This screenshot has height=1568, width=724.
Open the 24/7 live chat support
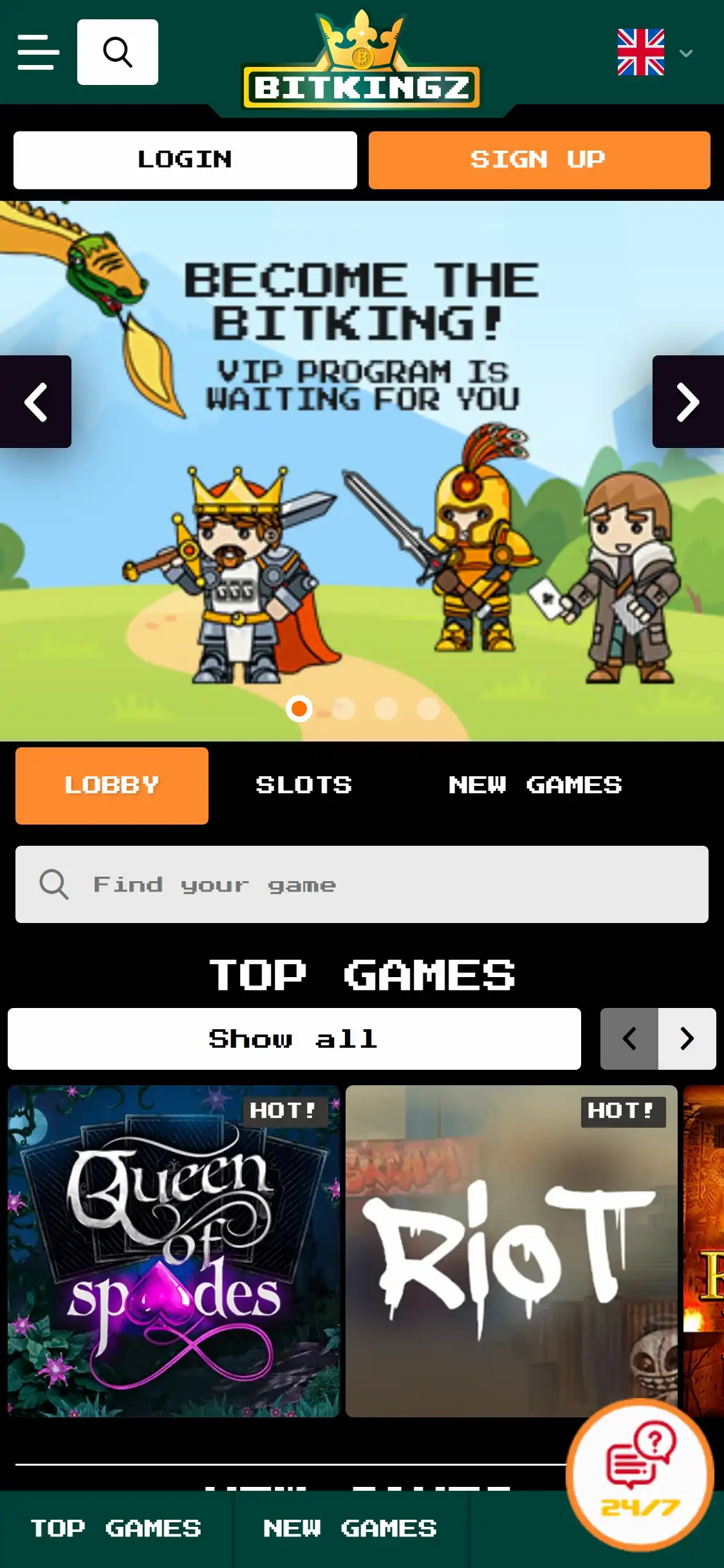(x=640, y=1474)
